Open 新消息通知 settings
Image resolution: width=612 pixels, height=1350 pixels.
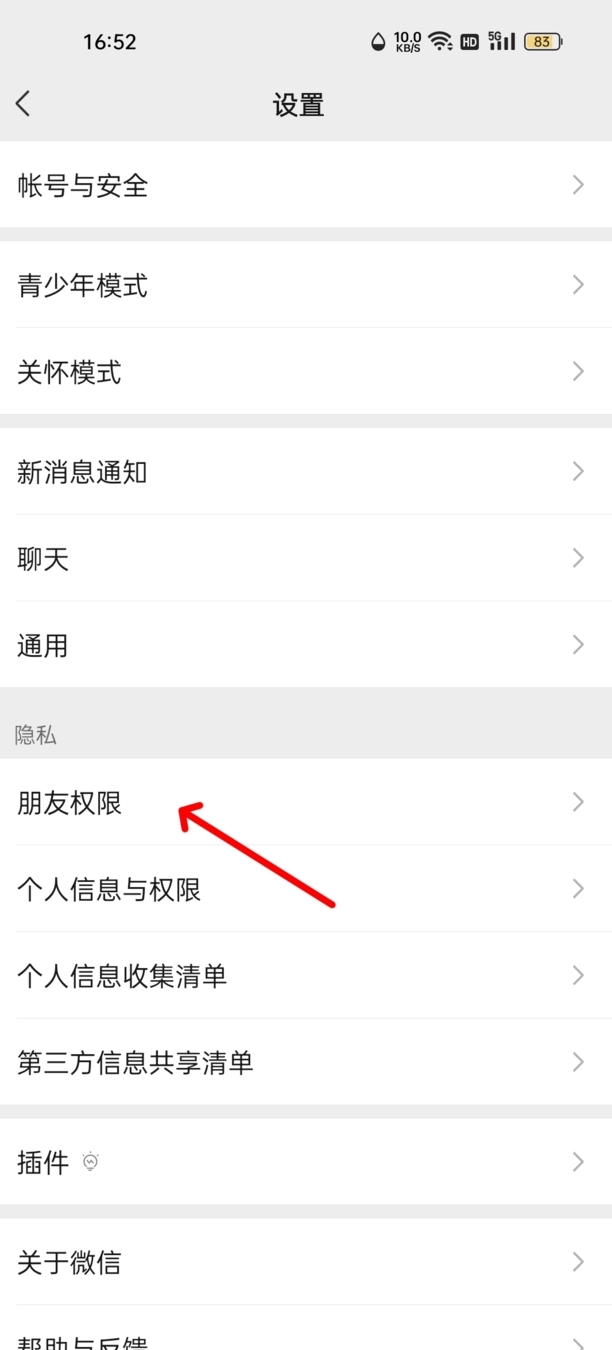pyautogui.click(x=306, y=471)
